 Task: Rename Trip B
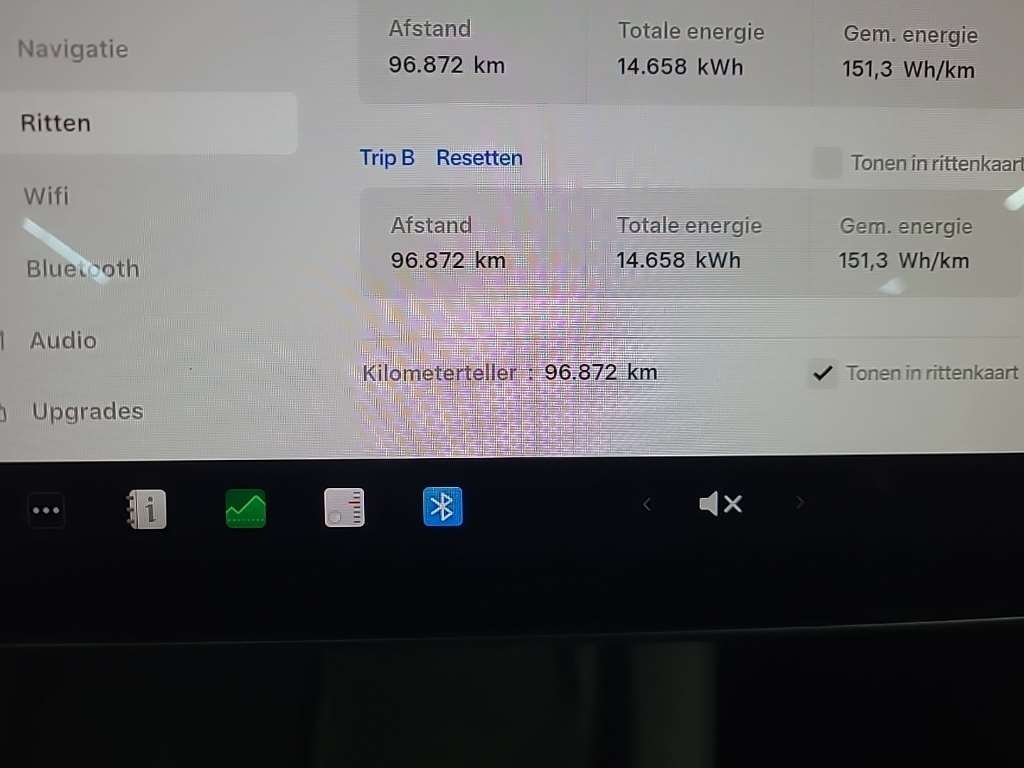[x=387, y=158]
